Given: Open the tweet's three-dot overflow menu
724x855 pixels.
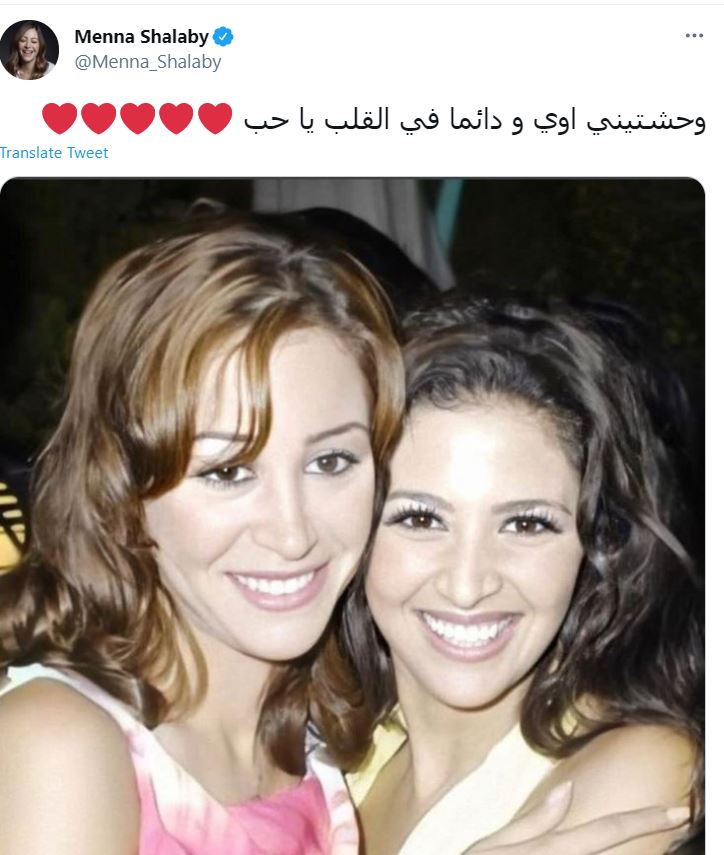Looking at the screenshot, I should point(694,36).
